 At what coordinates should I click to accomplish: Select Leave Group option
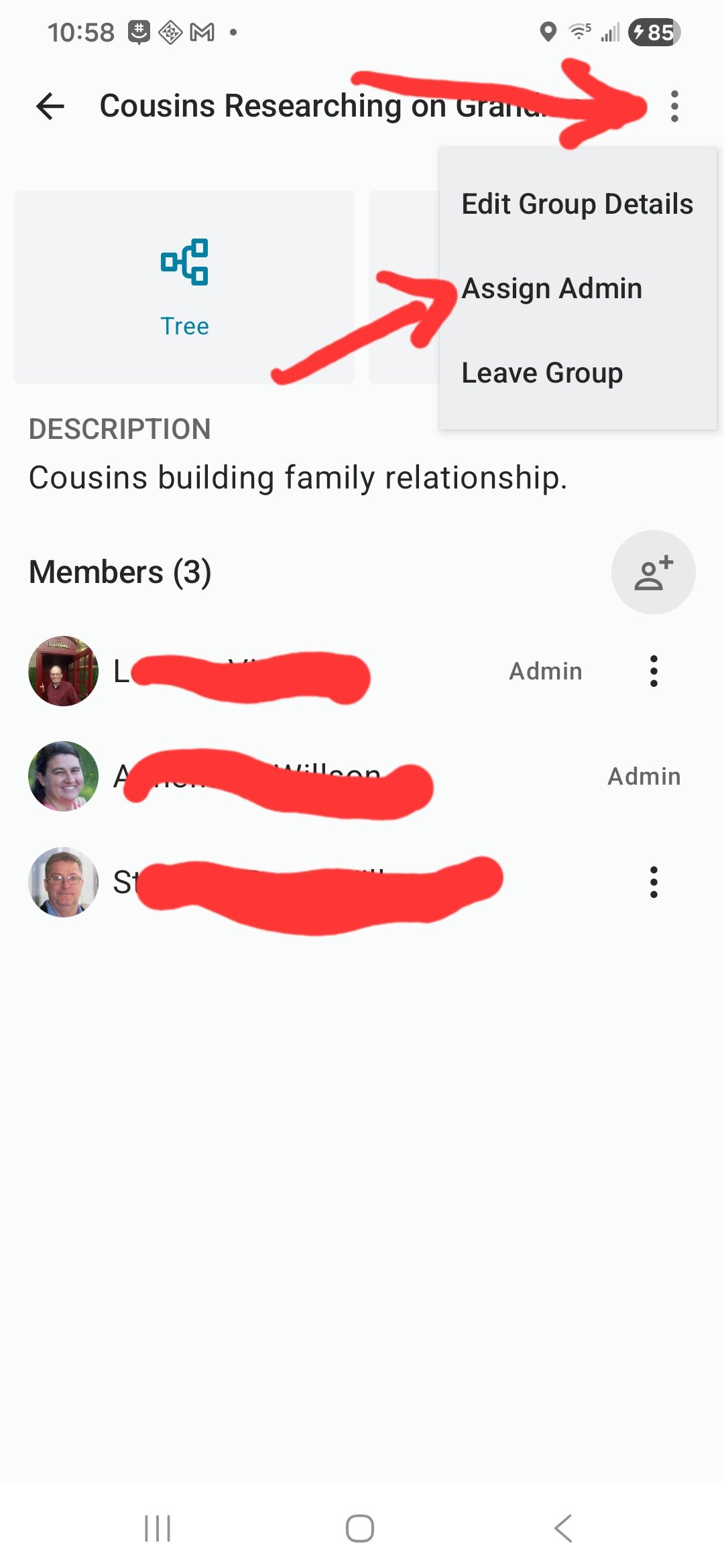pyautogui.click(x=542, y=373)
